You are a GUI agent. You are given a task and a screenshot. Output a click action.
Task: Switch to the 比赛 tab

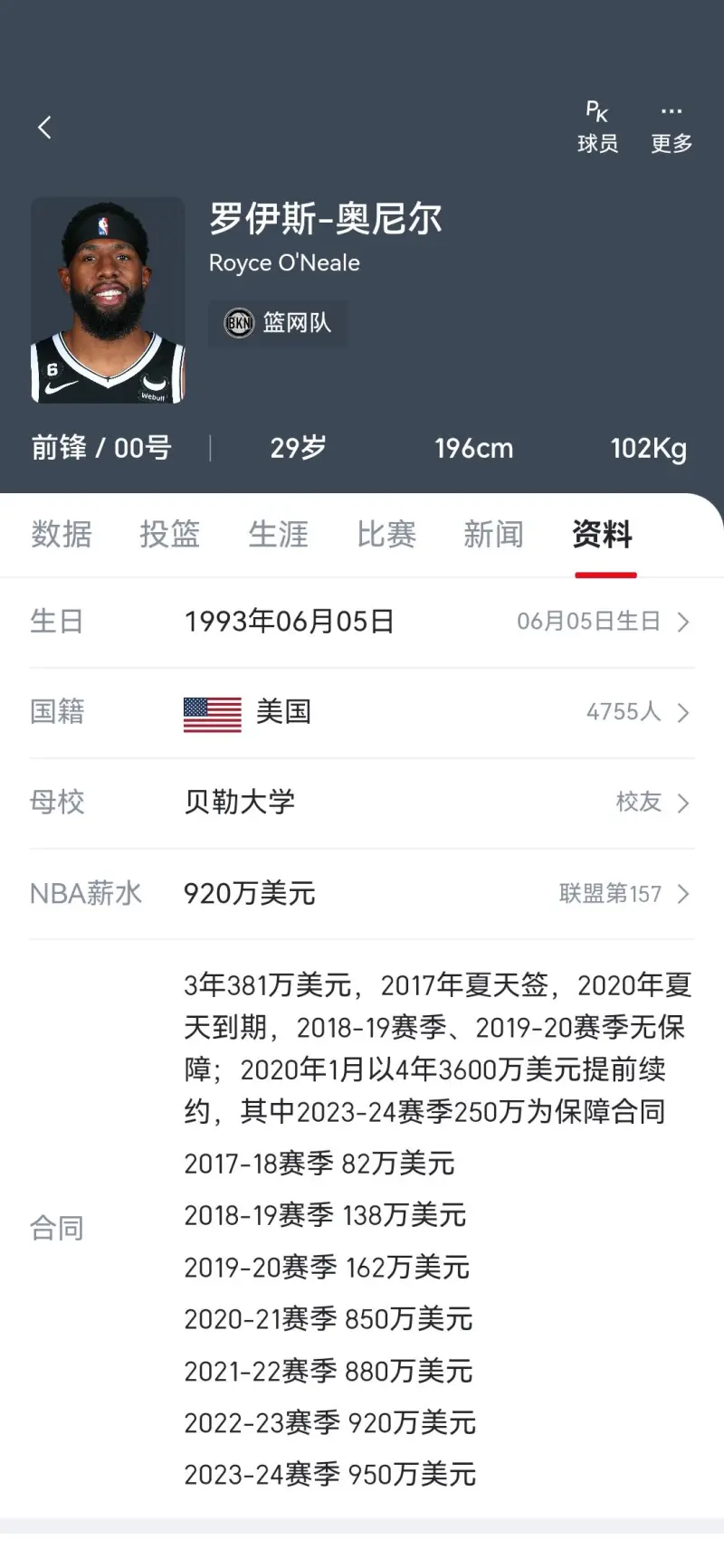pyautogui.click(x=386, y=535)
